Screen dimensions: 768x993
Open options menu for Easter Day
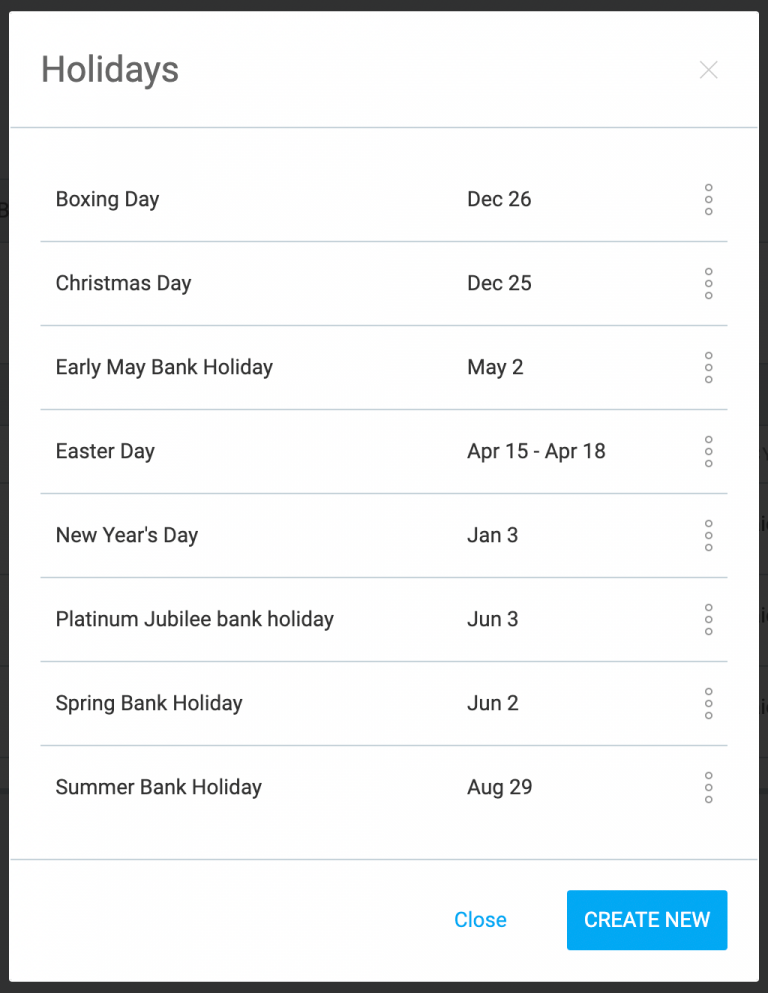(x=708, y=451)
